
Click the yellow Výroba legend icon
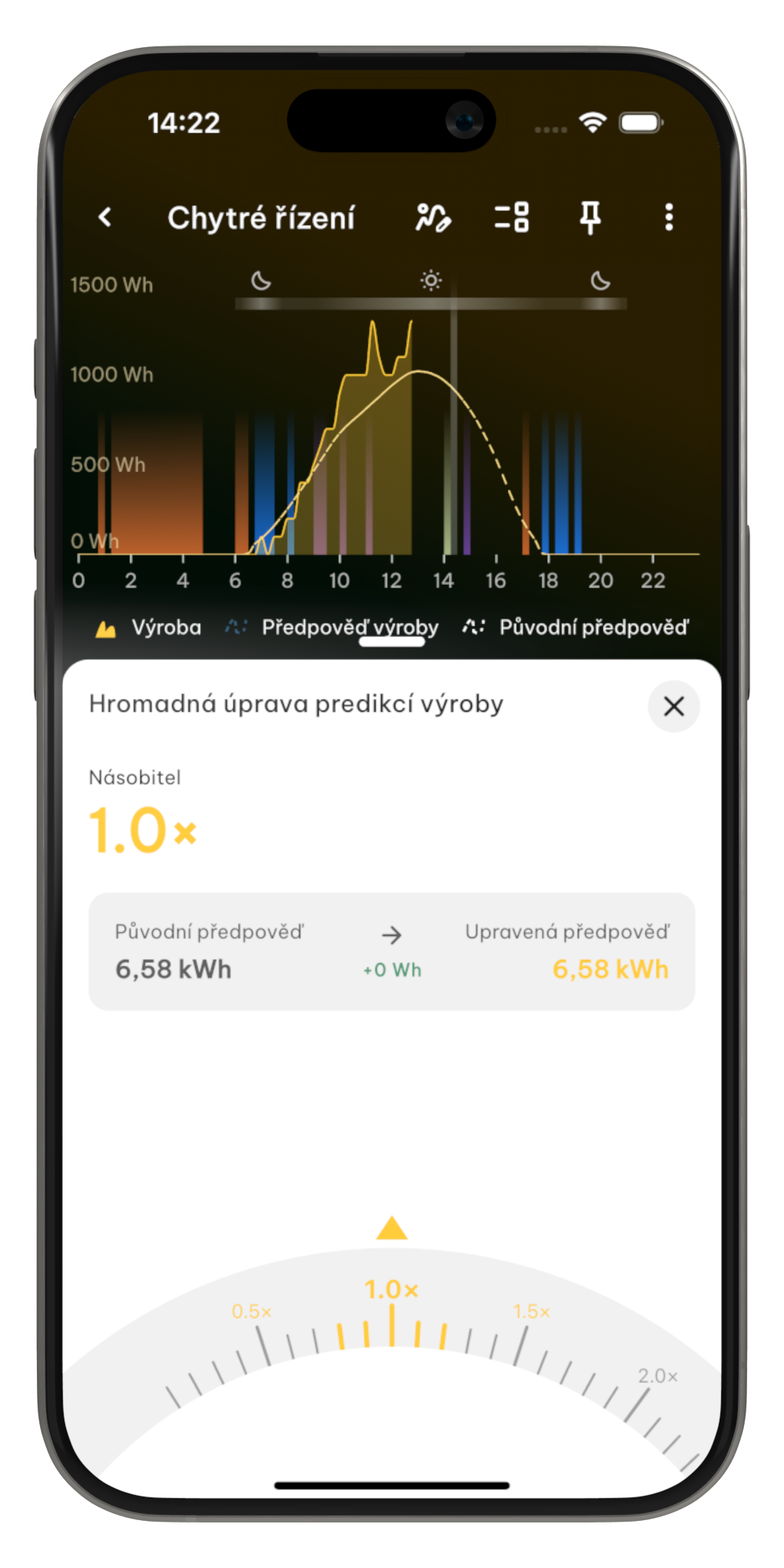106,627
